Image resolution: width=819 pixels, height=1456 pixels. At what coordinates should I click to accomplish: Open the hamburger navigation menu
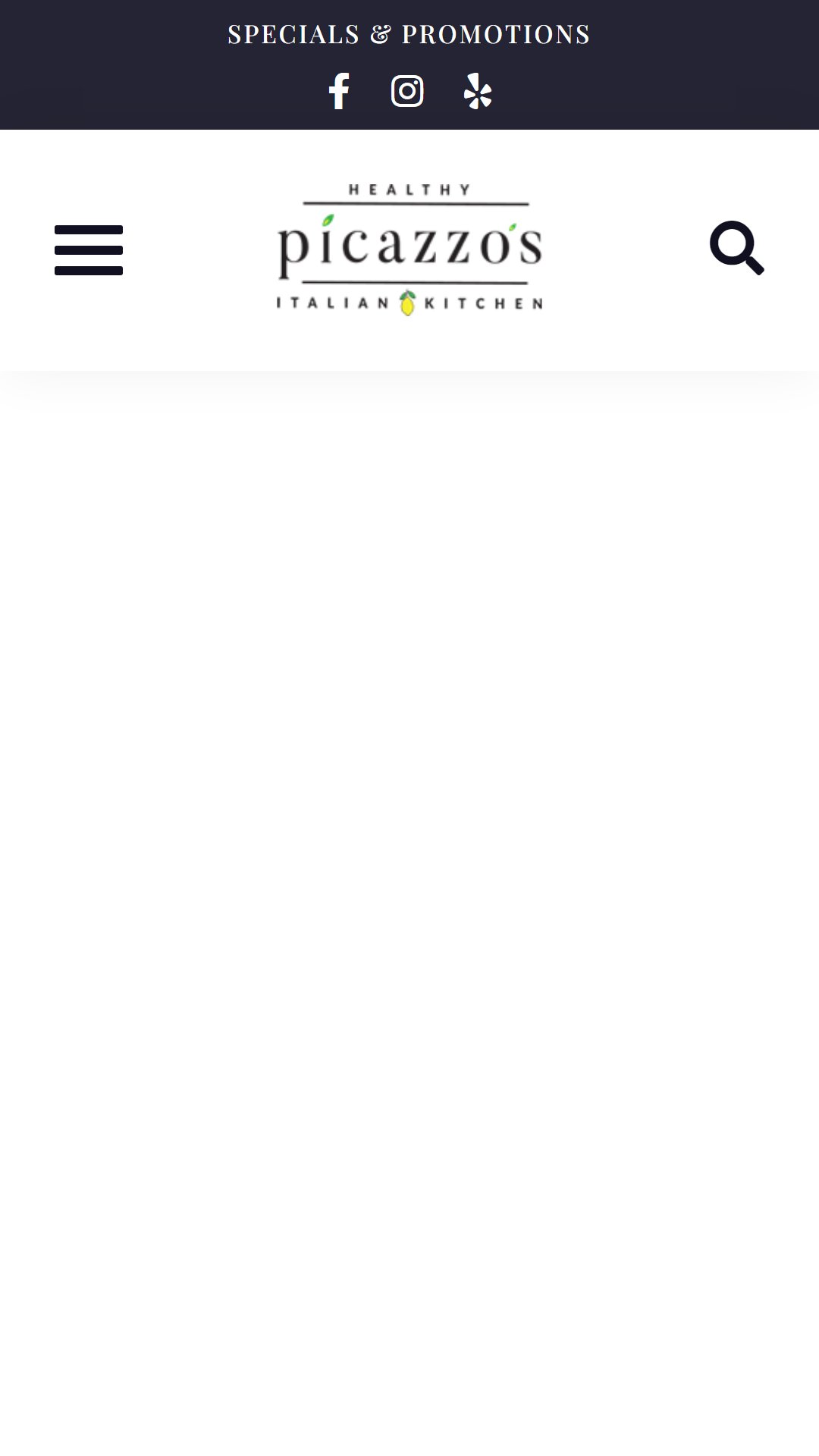pos(89,250)
